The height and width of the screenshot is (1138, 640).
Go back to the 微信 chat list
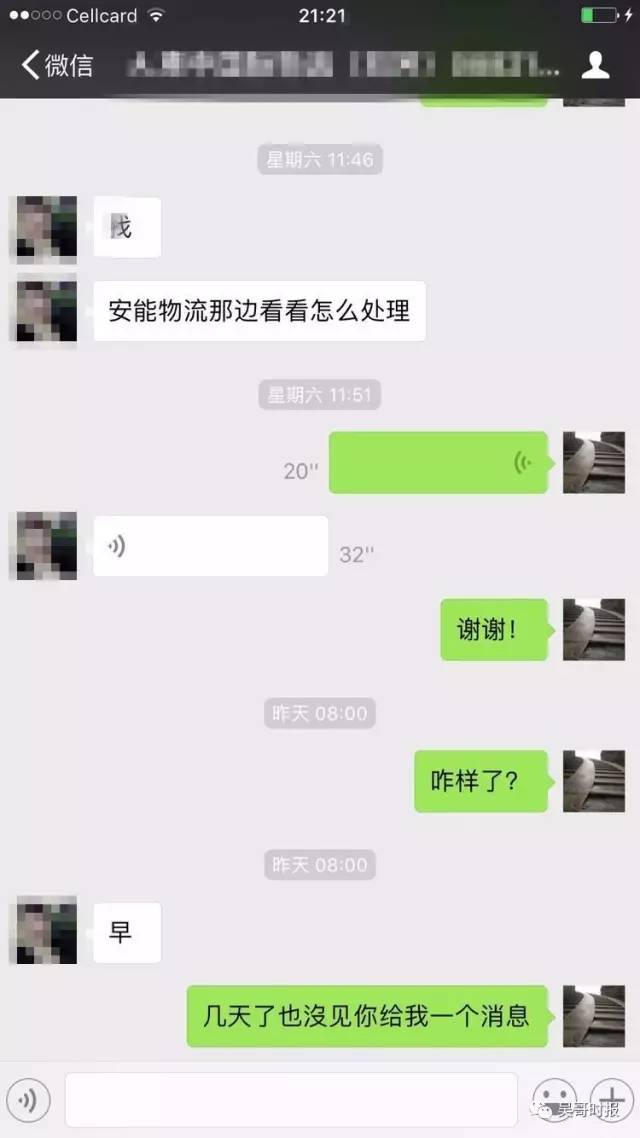(x=56, y=66)
